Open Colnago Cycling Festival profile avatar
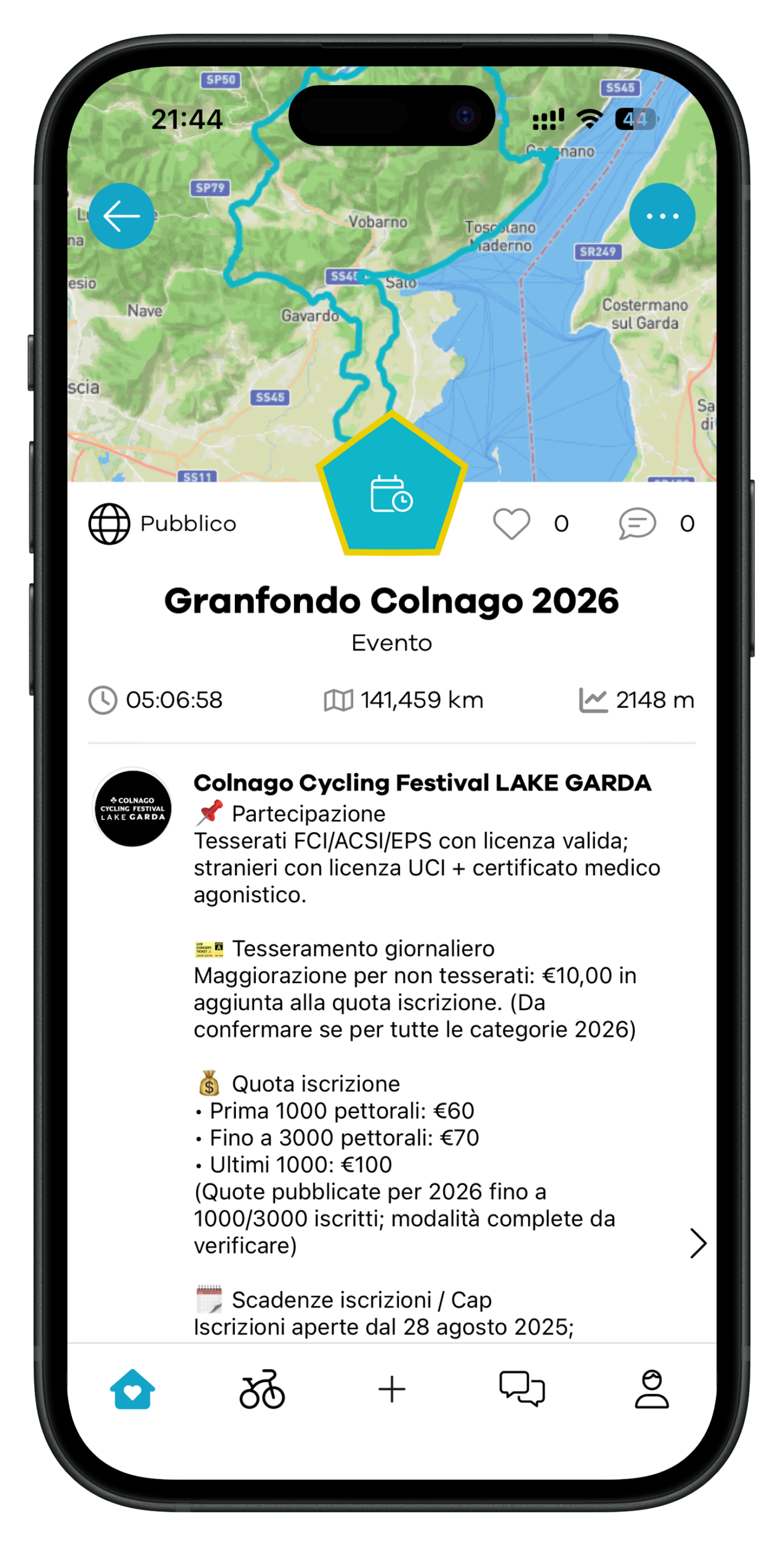This screenshot has width=784, height=1546. pos(133,807)
